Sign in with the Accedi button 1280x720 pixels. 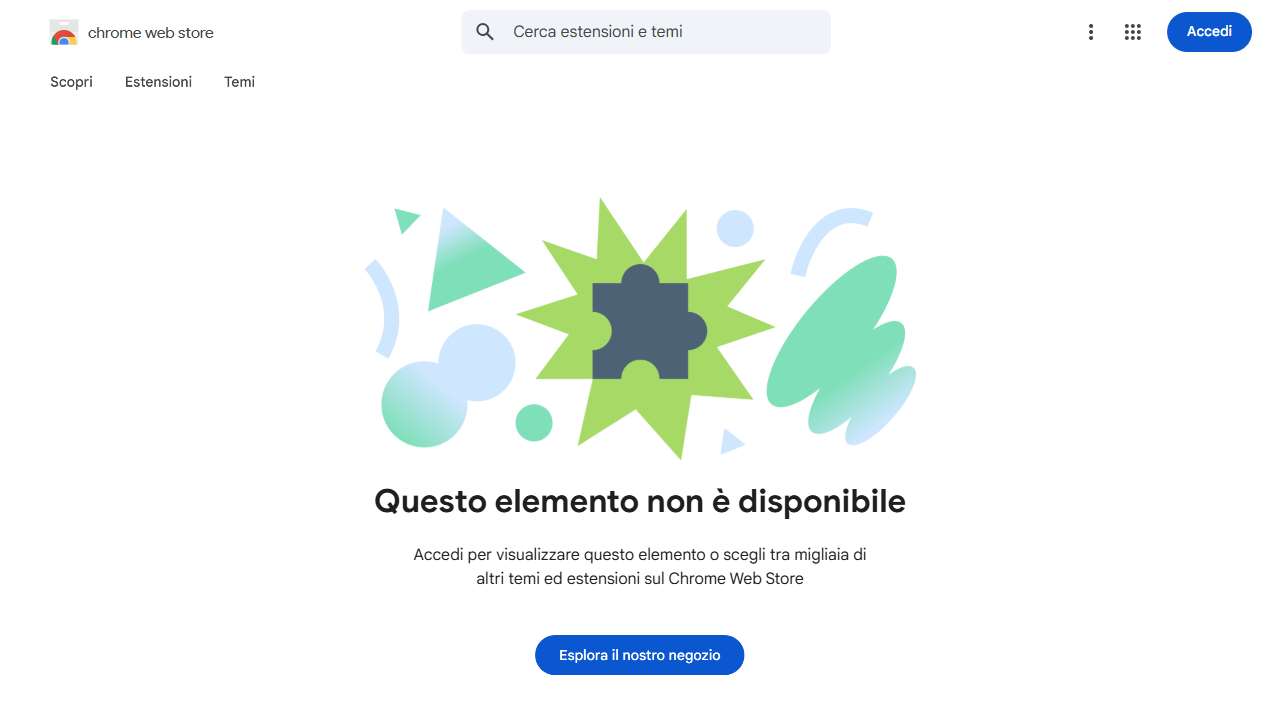pos(1208,32)
